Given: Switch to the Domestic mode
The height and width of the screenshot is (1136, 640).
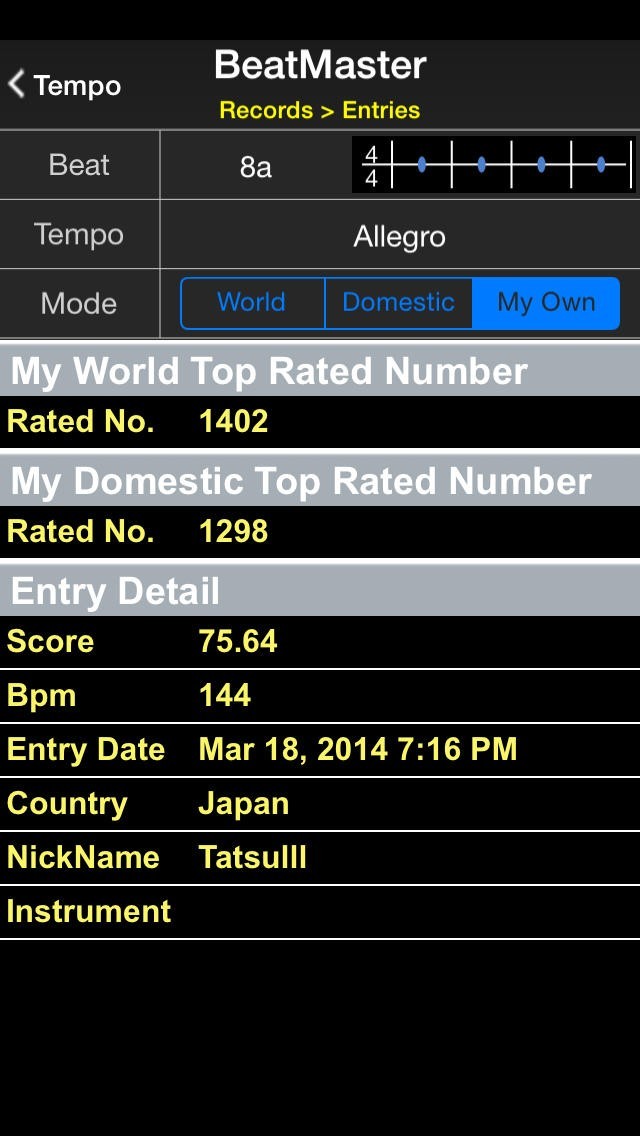Looking at the screenshot, I should pyautogui.click(x=398, y=303).
